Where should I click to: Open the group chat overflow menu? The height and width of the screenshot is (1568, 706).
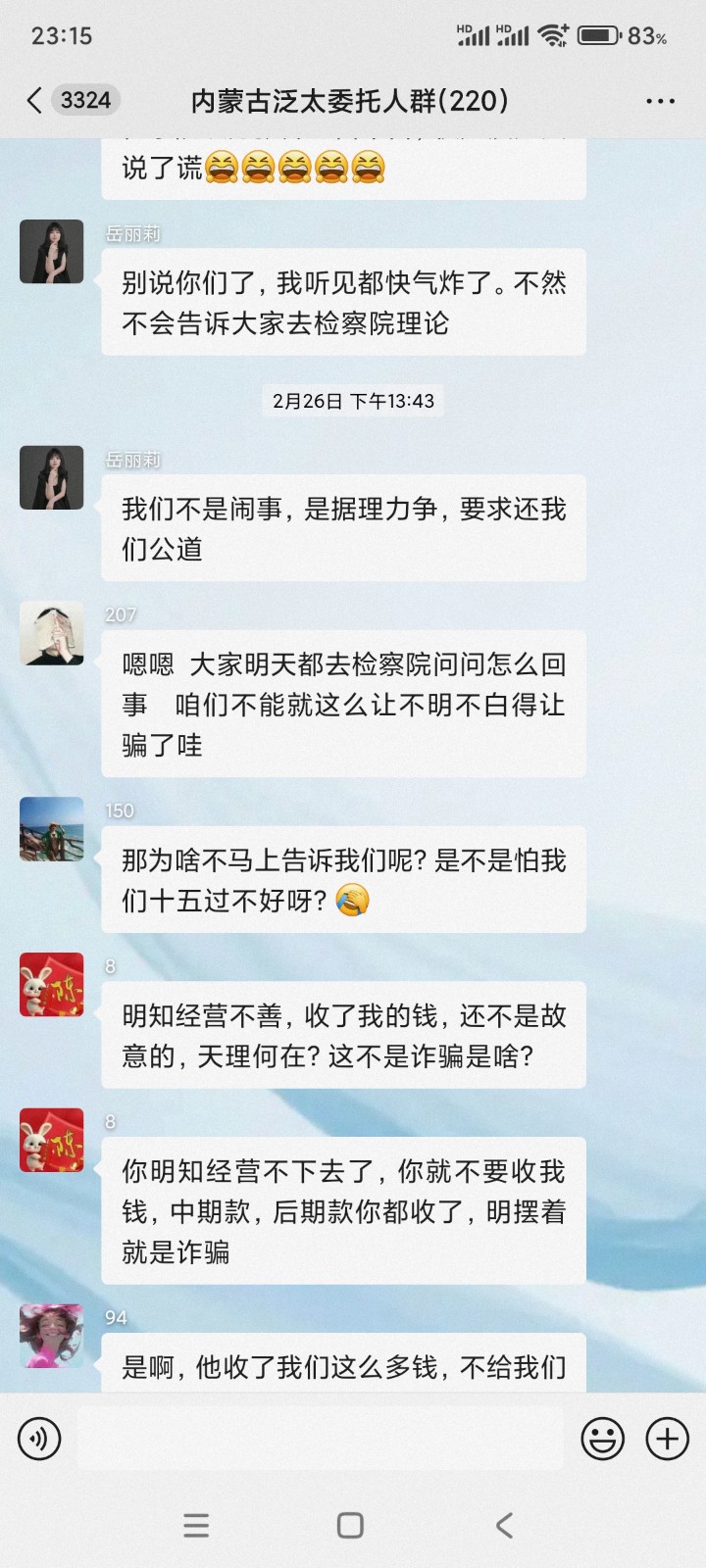[x=660, y=101]
